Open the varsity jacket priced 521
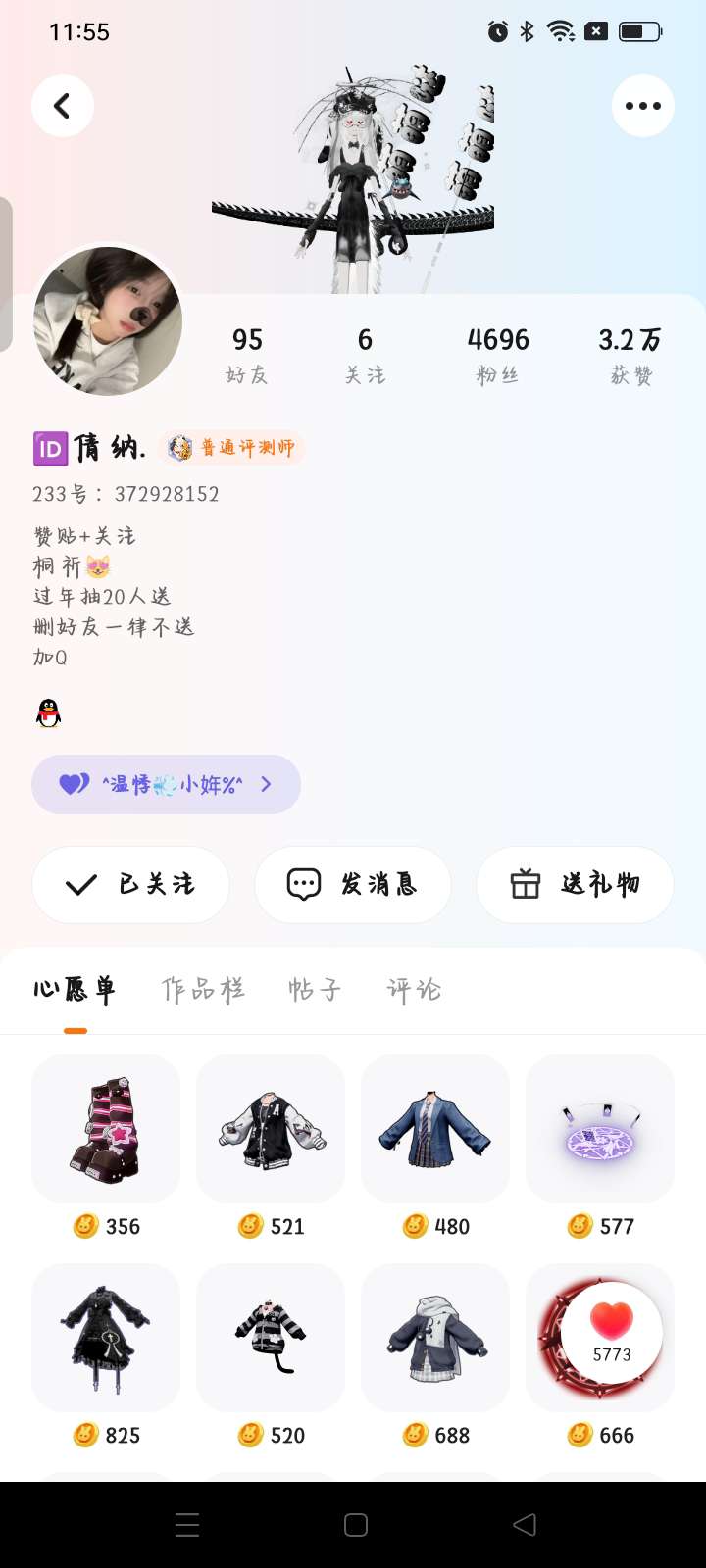The image size is (706, 1568). 271,1129
